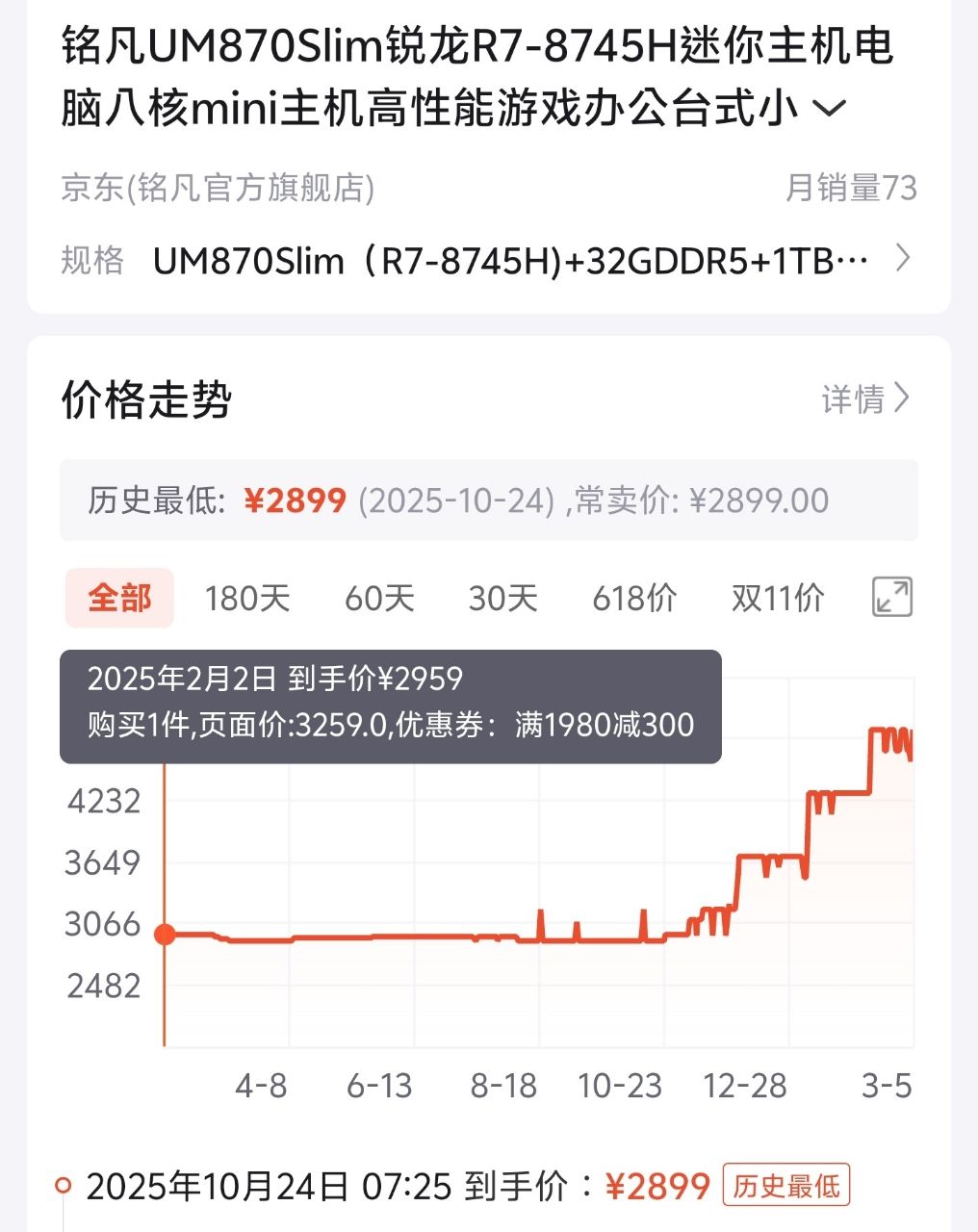978x1232 pixels.
Task: View the 618价 price tab
Action: click(x=634, y=599)
